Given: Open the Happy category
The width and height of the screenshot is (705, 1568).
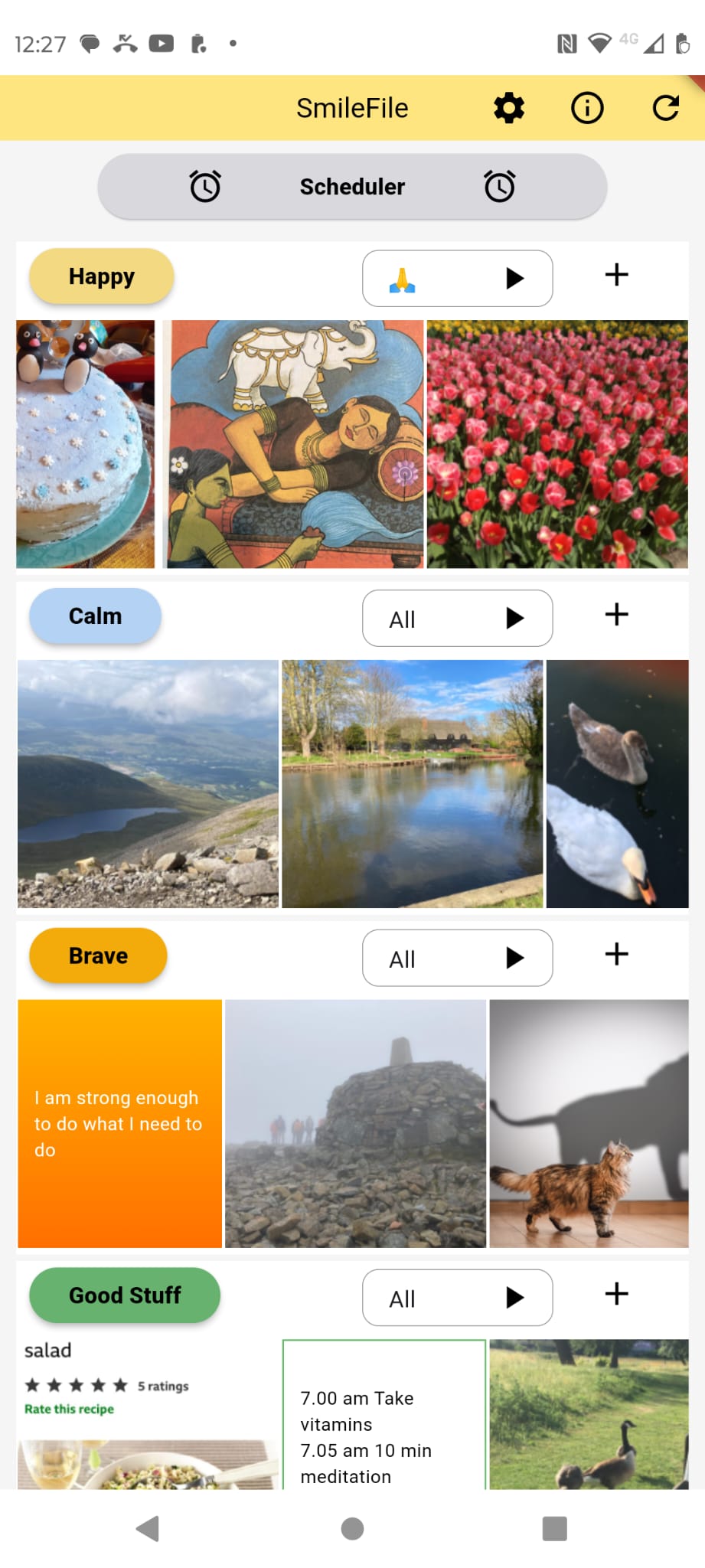Looking at the screenshot, I should click(102, 276).
